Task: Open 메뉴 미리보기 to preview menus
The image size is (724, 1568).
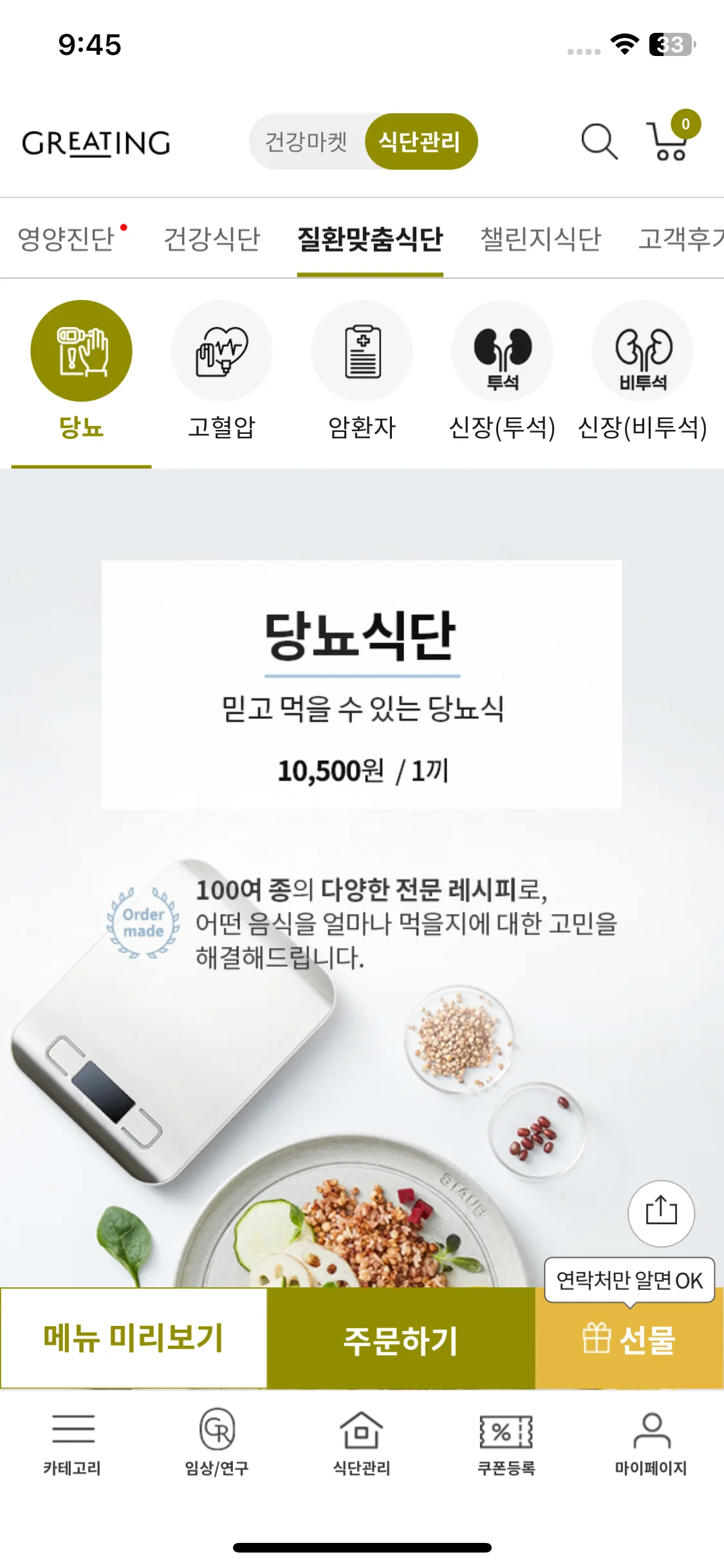Action: (132, 1343)
